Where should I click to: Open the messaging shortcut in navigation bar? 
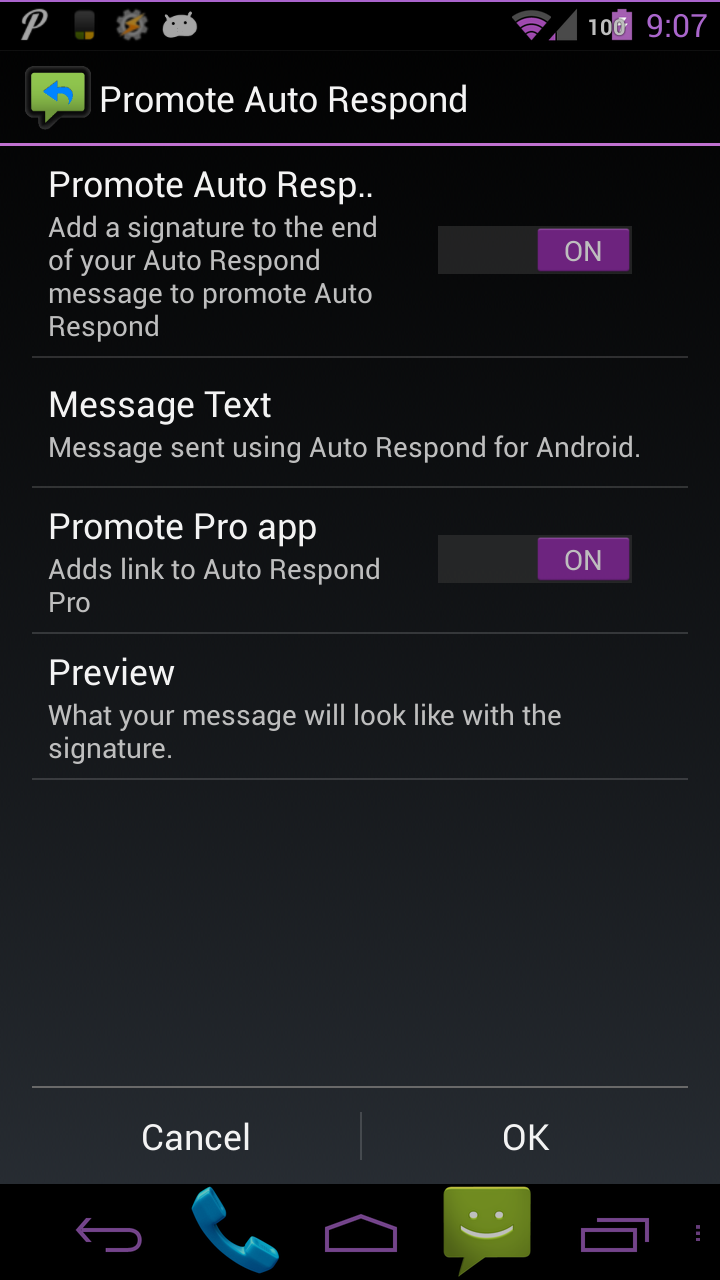(x=486, y=1228)
